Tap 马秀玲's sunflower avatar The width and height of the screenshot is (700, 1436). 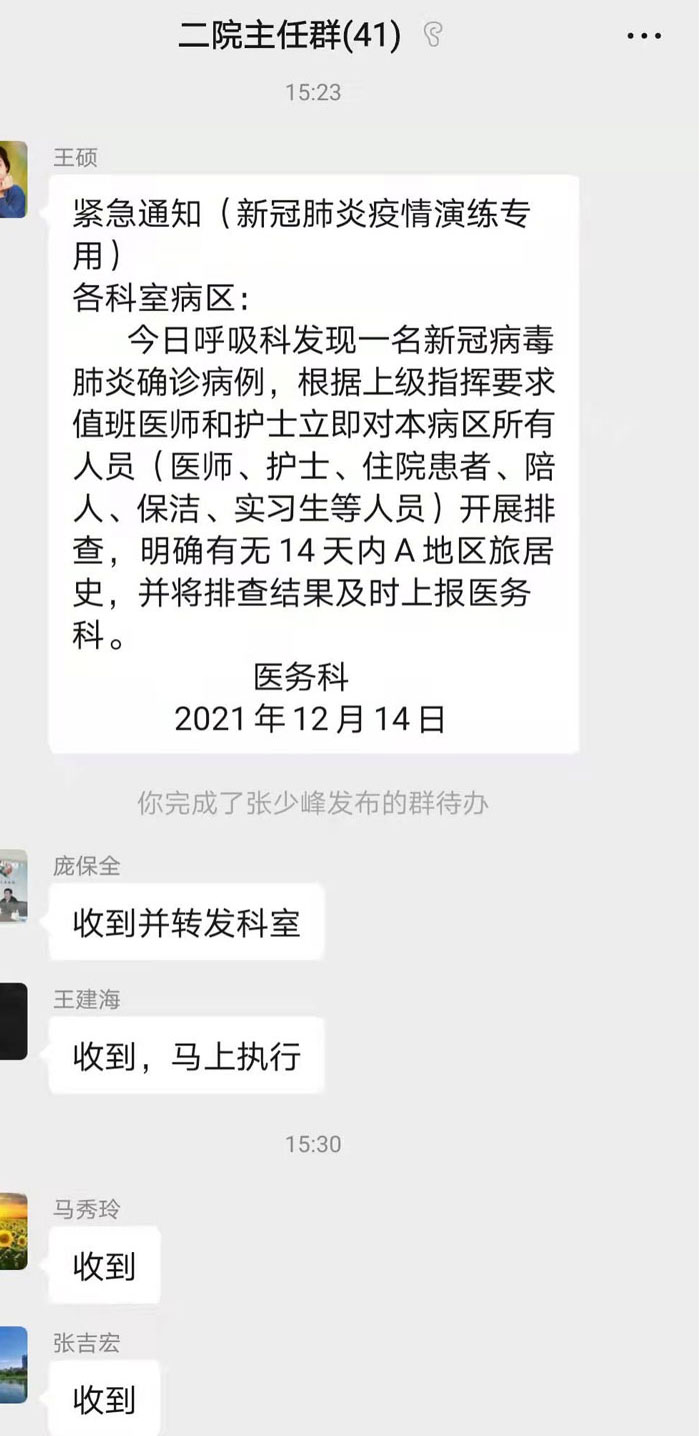point(12,1232)
